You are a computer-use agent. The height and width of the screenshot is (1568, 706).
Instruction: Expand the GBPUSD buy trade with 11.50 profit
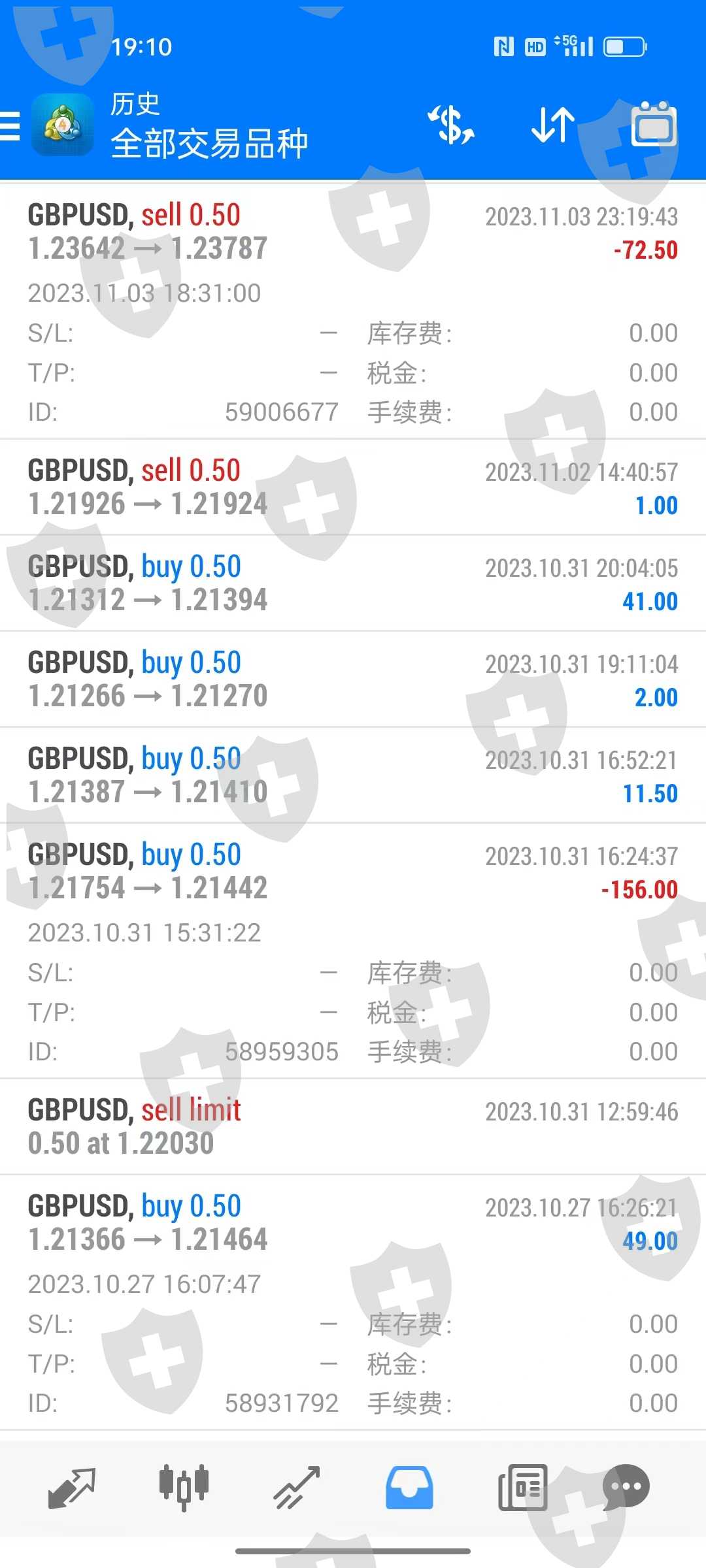coord(353,776)
